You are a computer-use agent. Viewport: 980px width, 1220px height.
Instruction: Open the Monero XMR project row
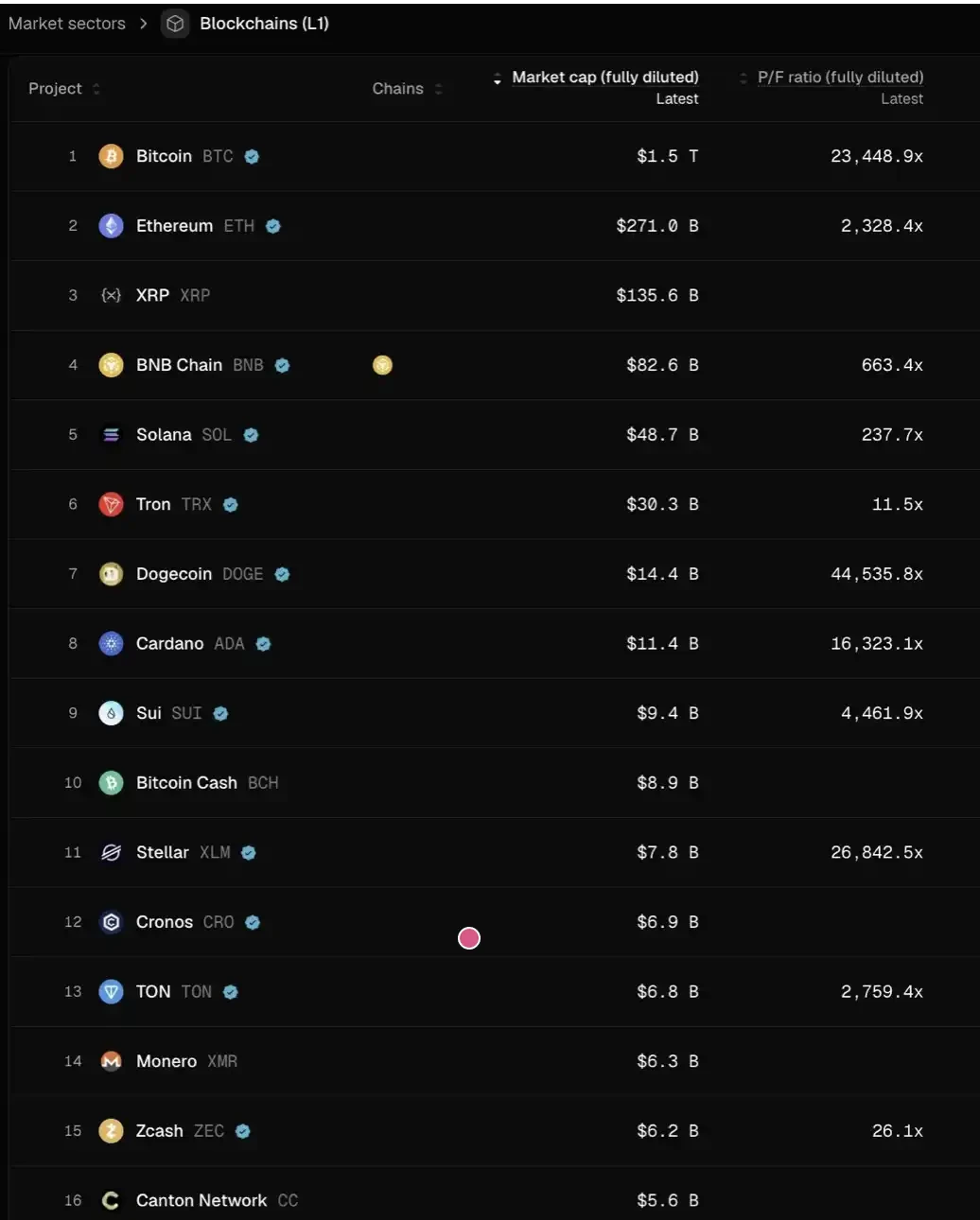pyautogui.click(x=166, y=1062)
